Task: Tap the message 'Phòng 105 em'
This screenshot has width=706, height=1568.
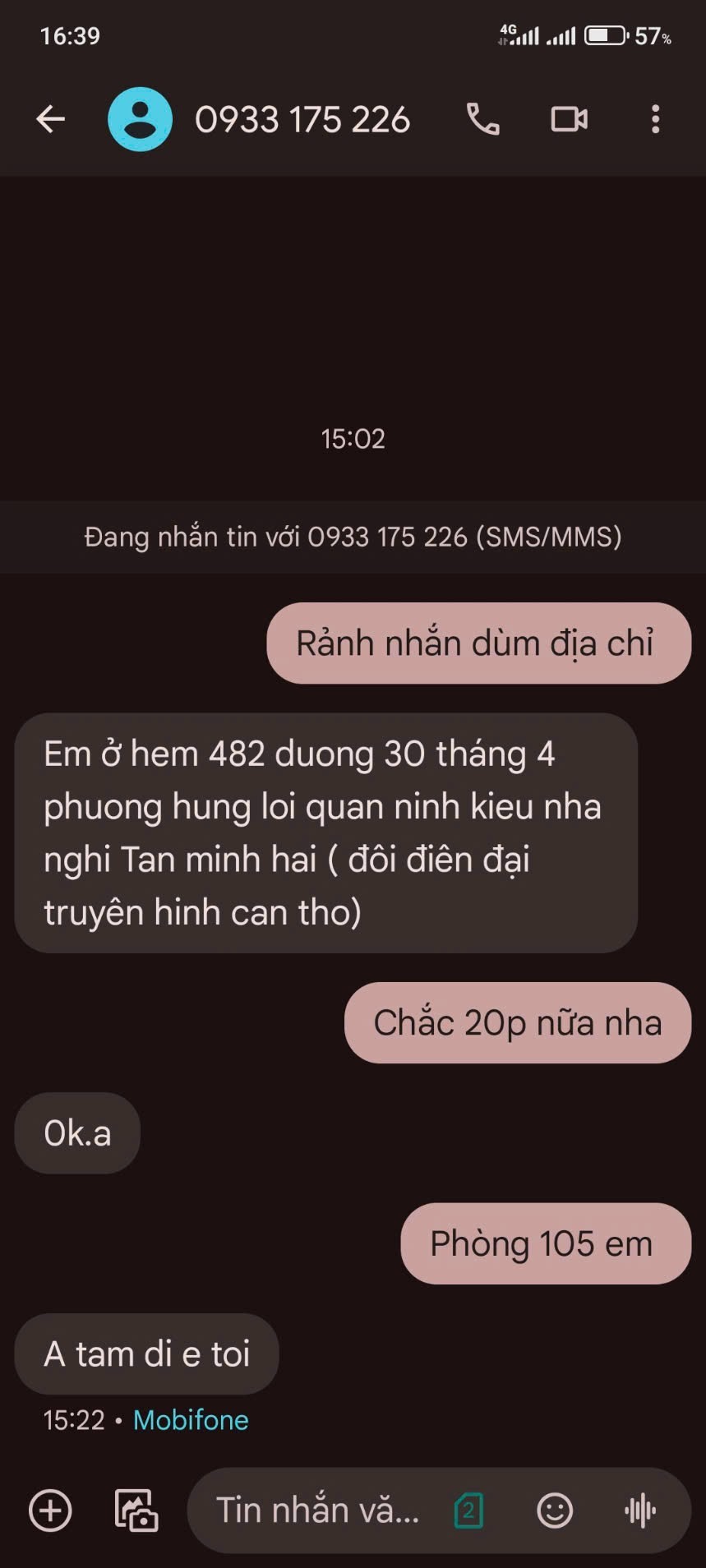Action: tap(545, 1243)
